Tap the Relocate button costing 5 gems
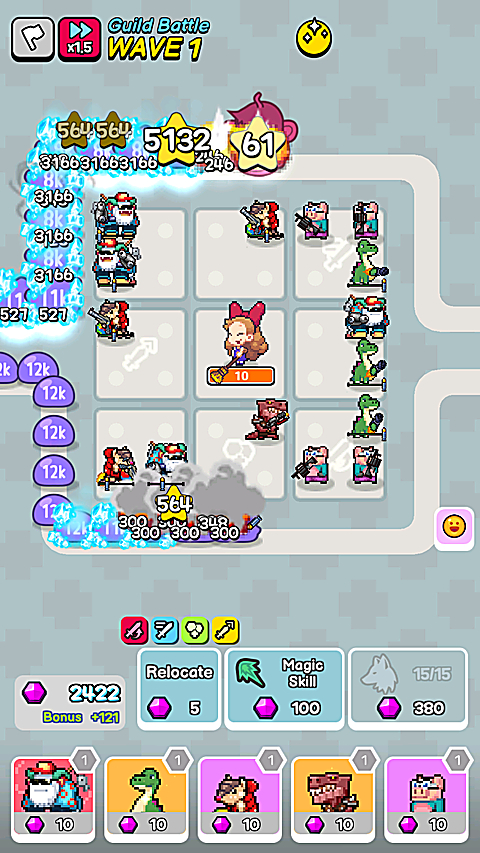 click(x=179, y=688)
